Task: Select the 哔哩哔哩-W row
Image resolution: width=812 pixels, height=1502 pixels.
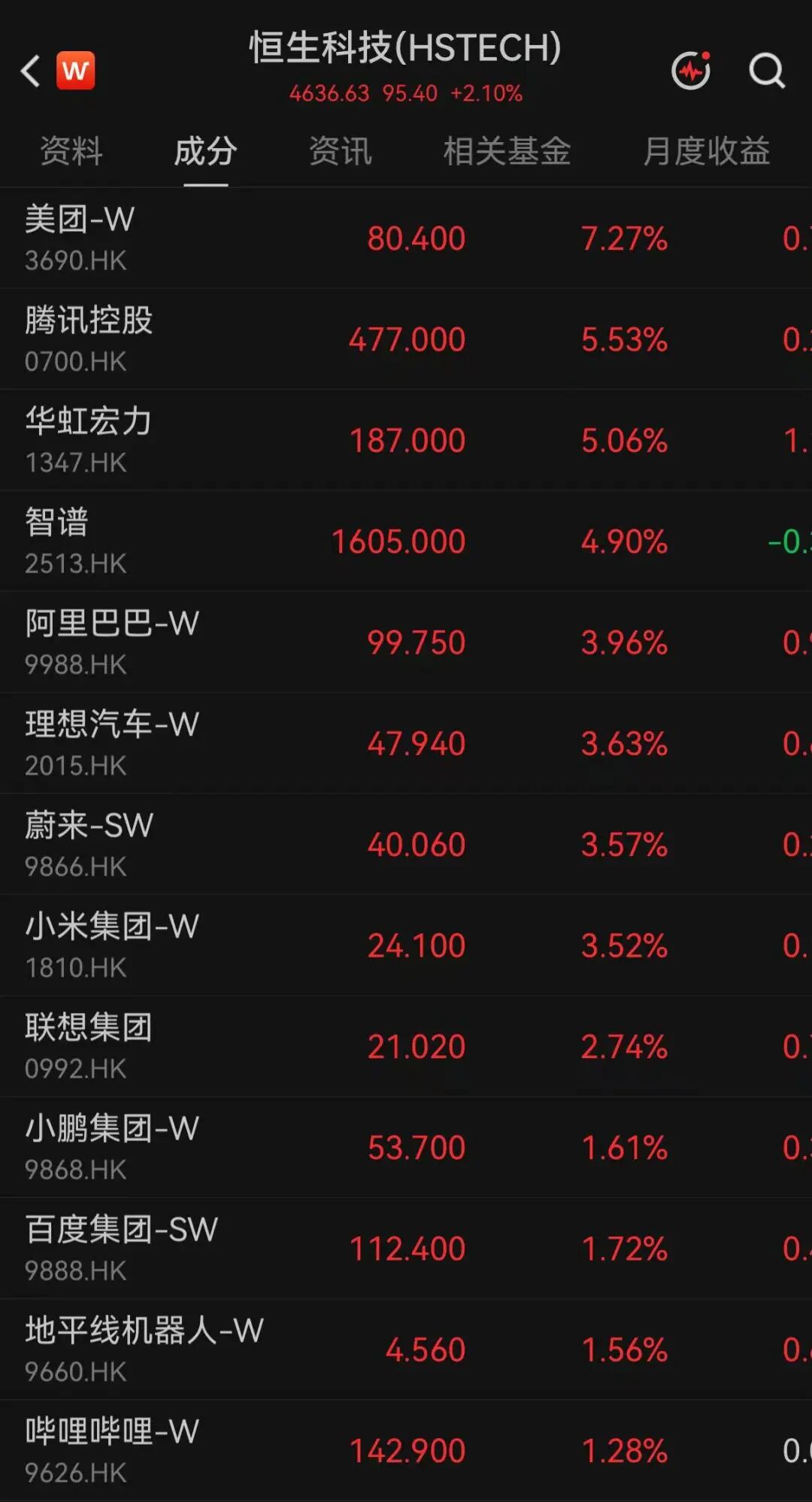Action: tap(406, 1451)
